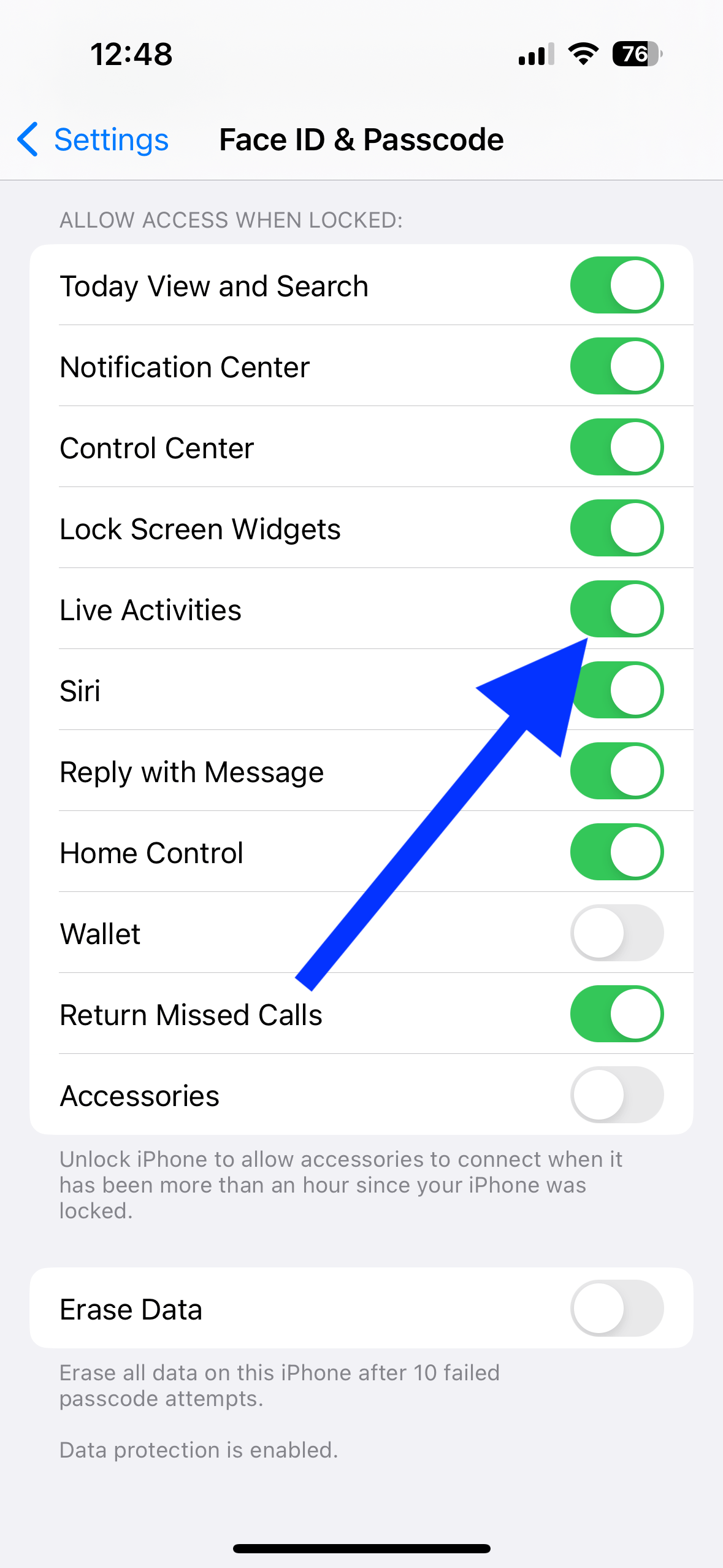Image resolution: width=723 pixels, height=1568 pixels.
Task: Enable Accessories when locked
Action: [x=617, y=1095]
